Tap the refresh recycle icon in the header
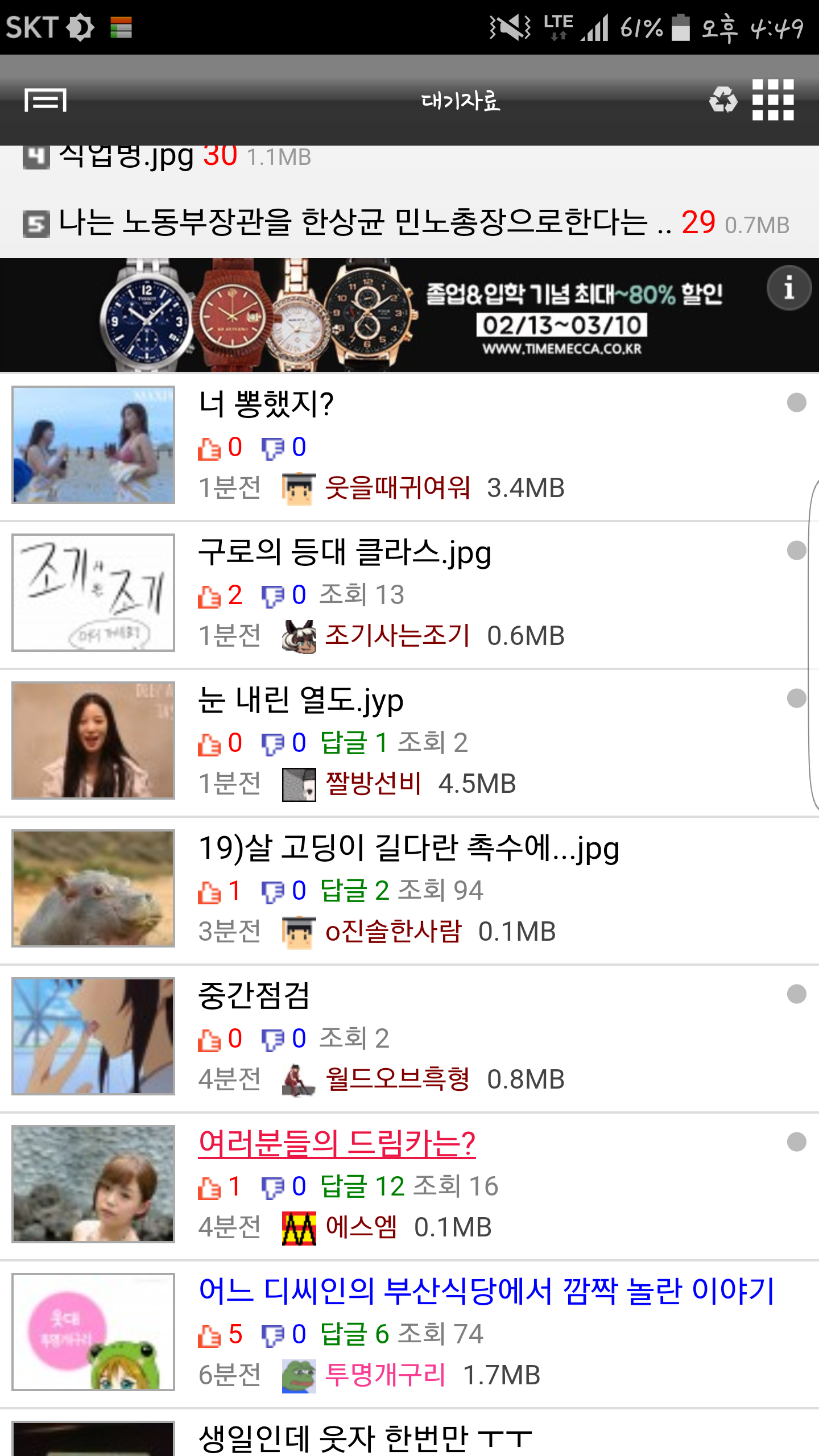 (x=723, y=100)
